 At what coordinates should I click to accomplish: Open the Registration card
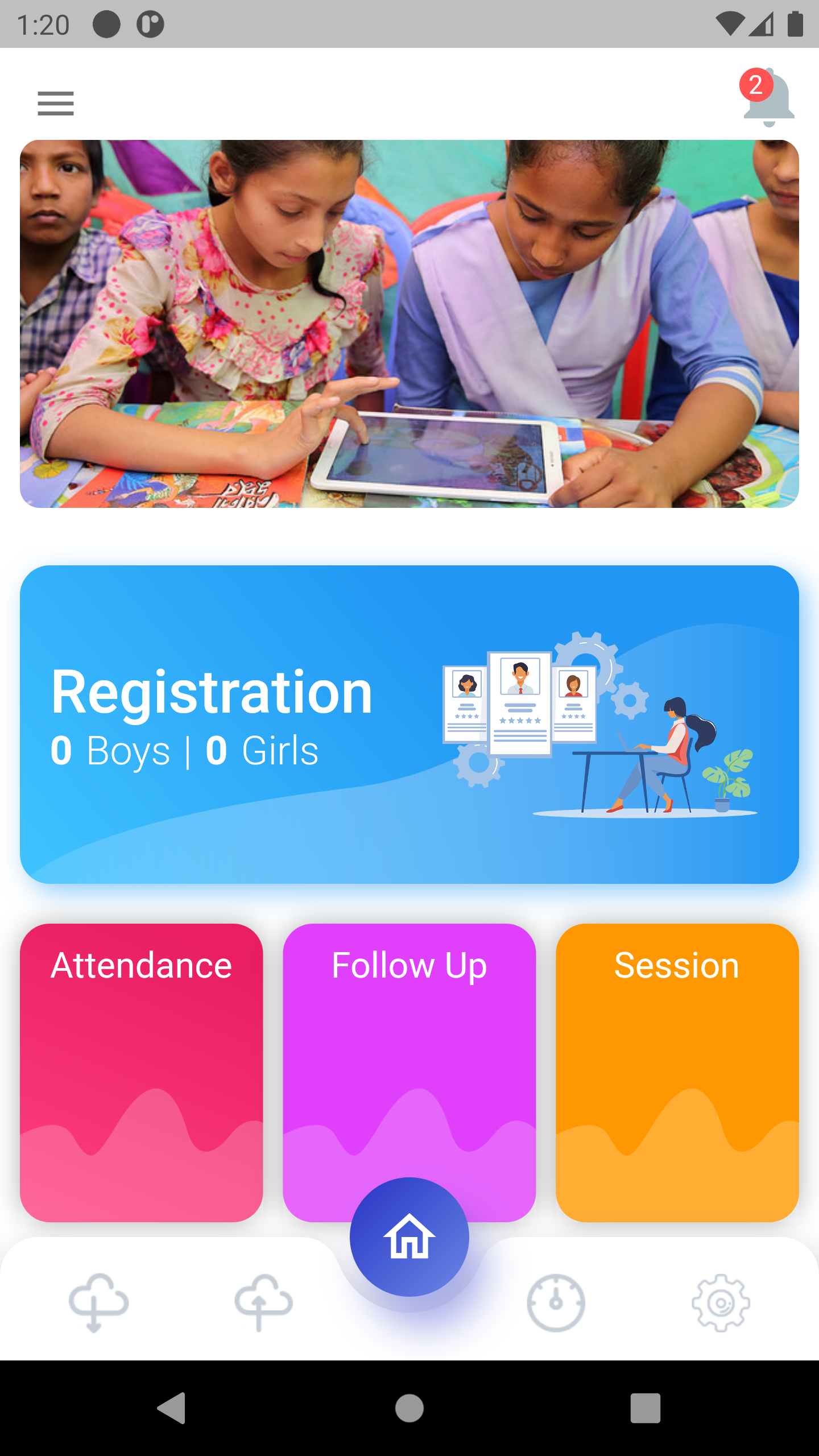tap(409, 724)
